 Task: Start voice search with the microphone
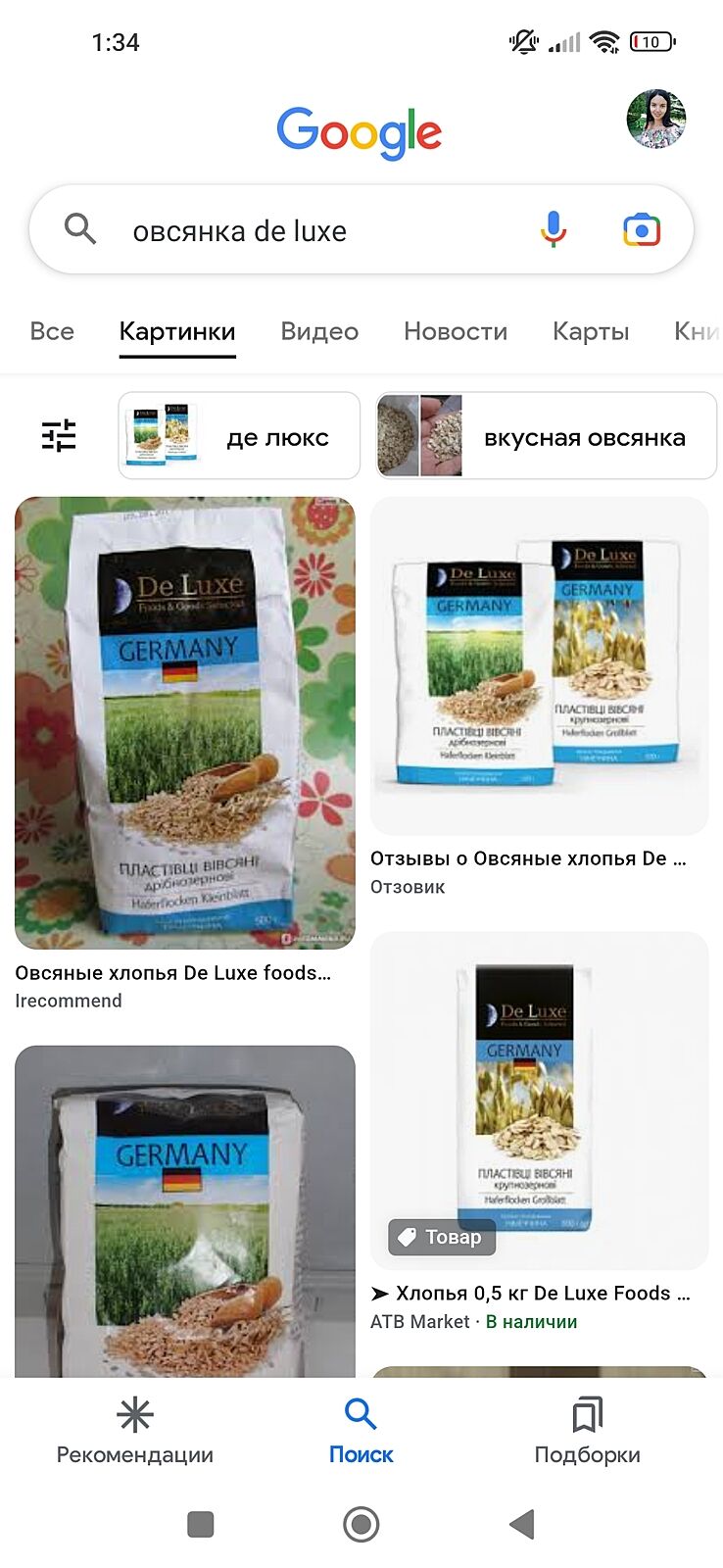554,229
